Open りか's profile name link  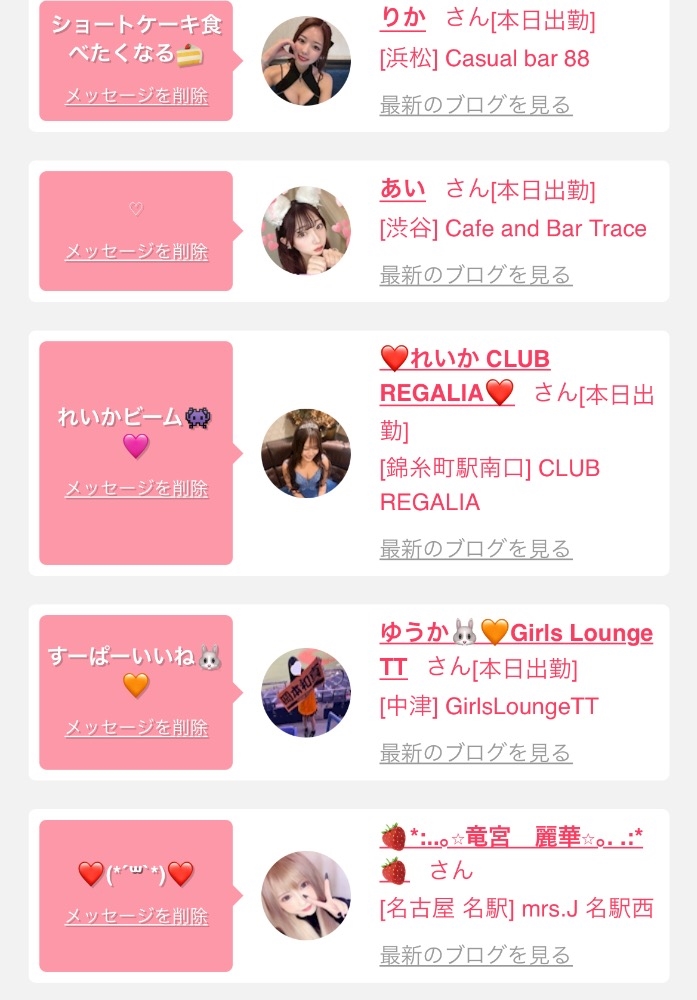click(x=402, y=18)
